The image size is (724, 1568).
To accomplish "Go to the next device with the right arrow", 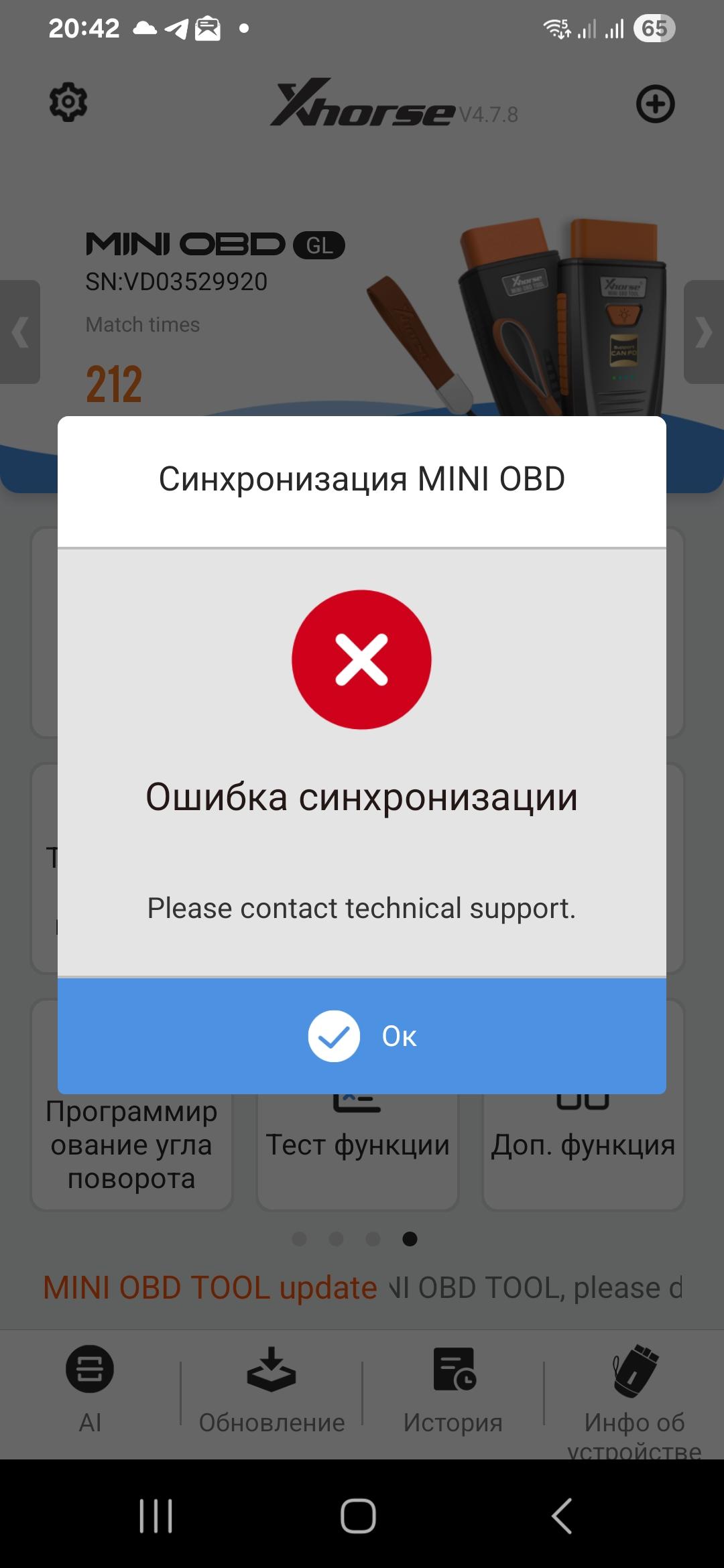I will point(704,332).
